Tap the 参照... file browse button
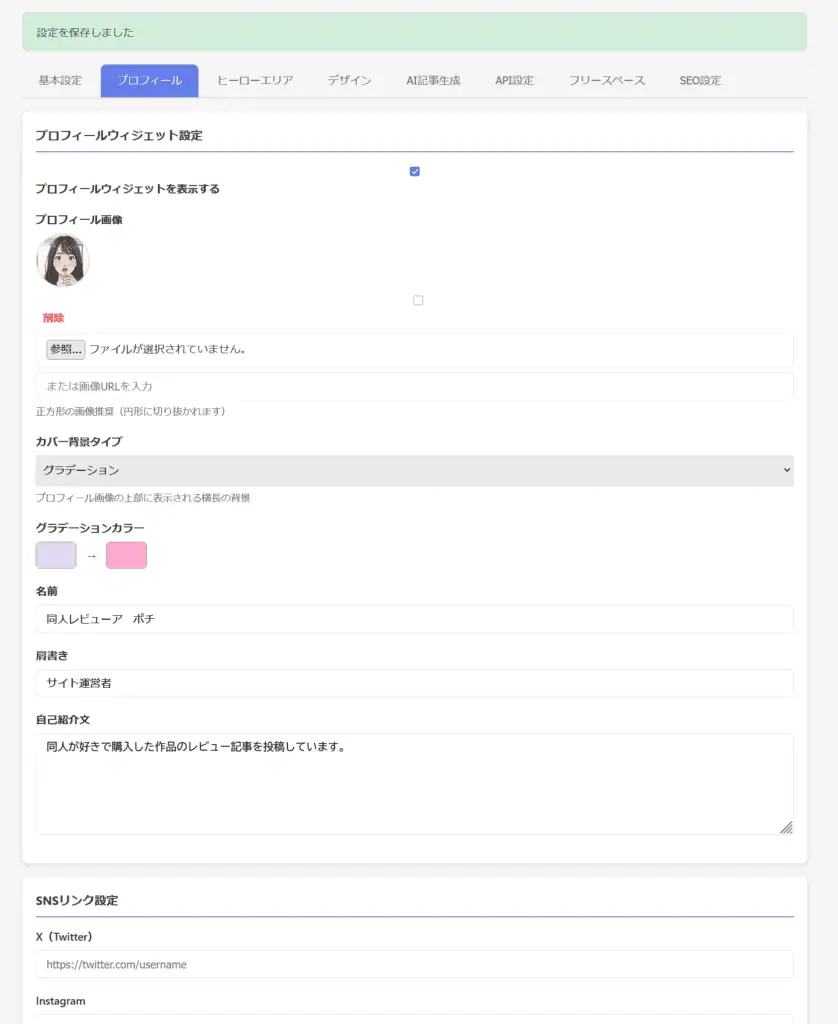This screenshot has height=1024, width=838. (x=65, y=349)
